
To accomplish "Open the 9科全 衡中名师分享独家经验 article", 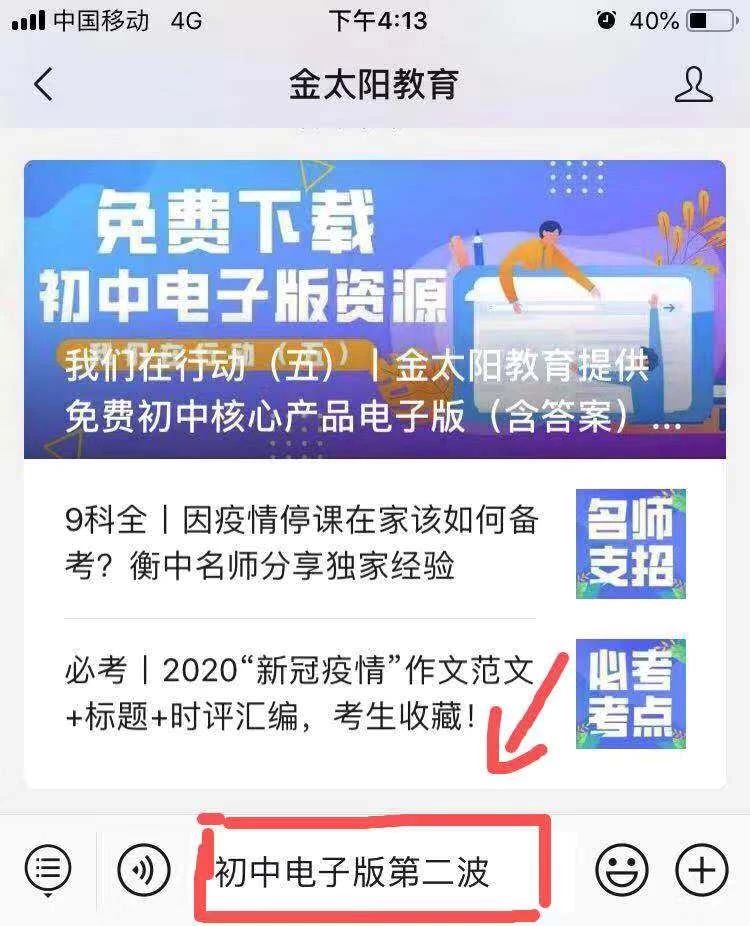I will click(x=300, y=543).
